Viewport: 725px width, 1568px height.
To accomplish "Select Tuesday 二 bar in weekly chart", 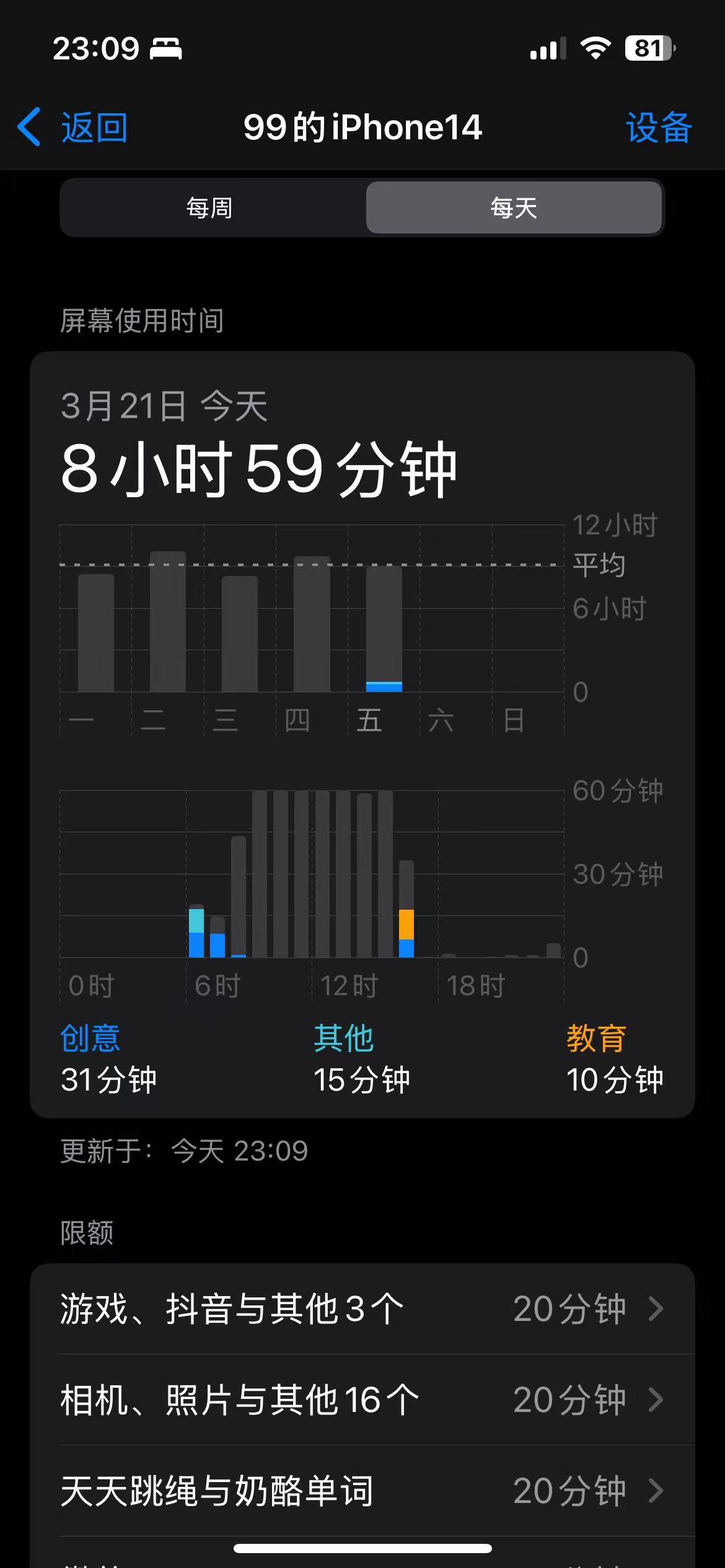I will [167, 621].
